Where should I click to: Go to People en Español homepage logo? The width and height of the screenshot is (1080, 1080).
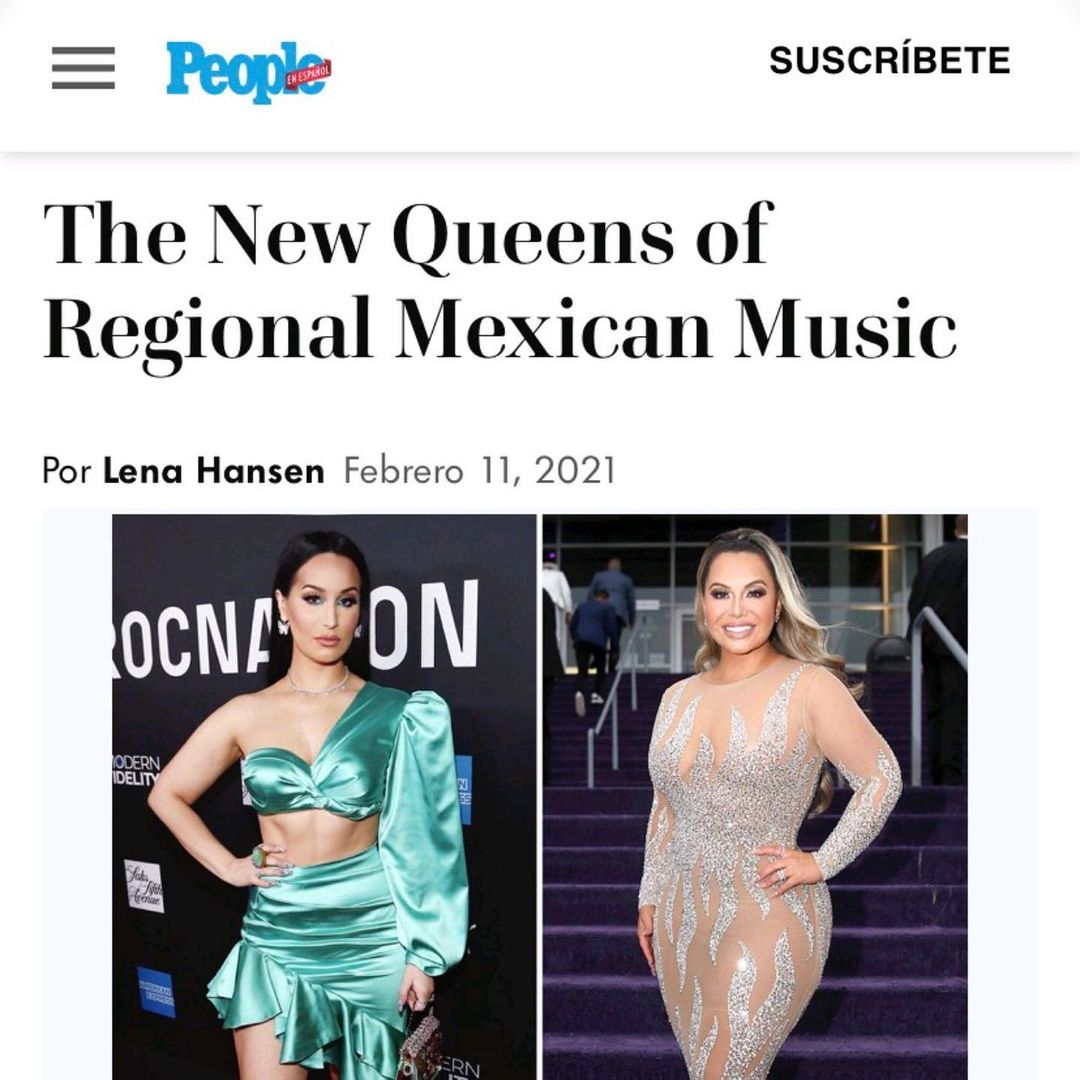point(249,71)
